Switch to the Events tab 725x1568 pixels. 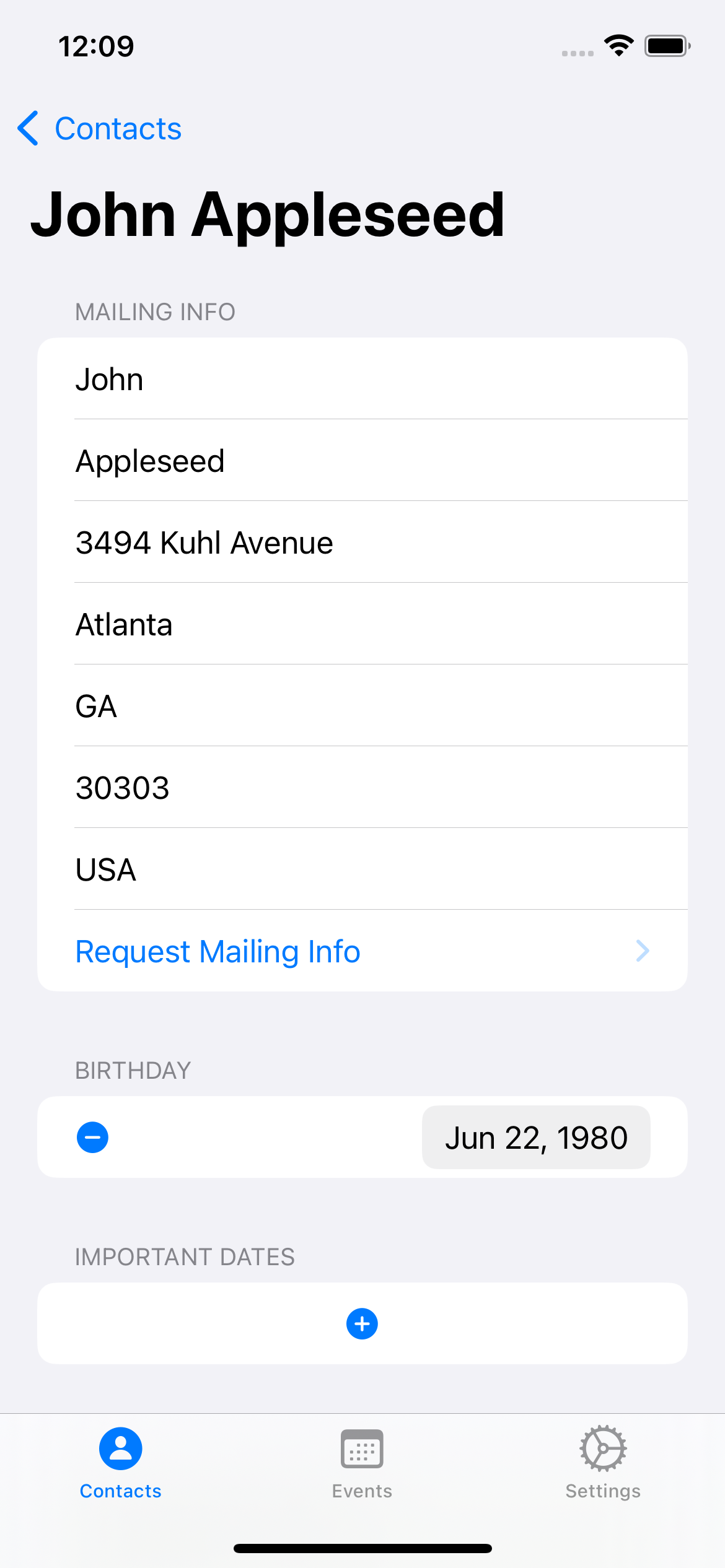click(362, 1474)
